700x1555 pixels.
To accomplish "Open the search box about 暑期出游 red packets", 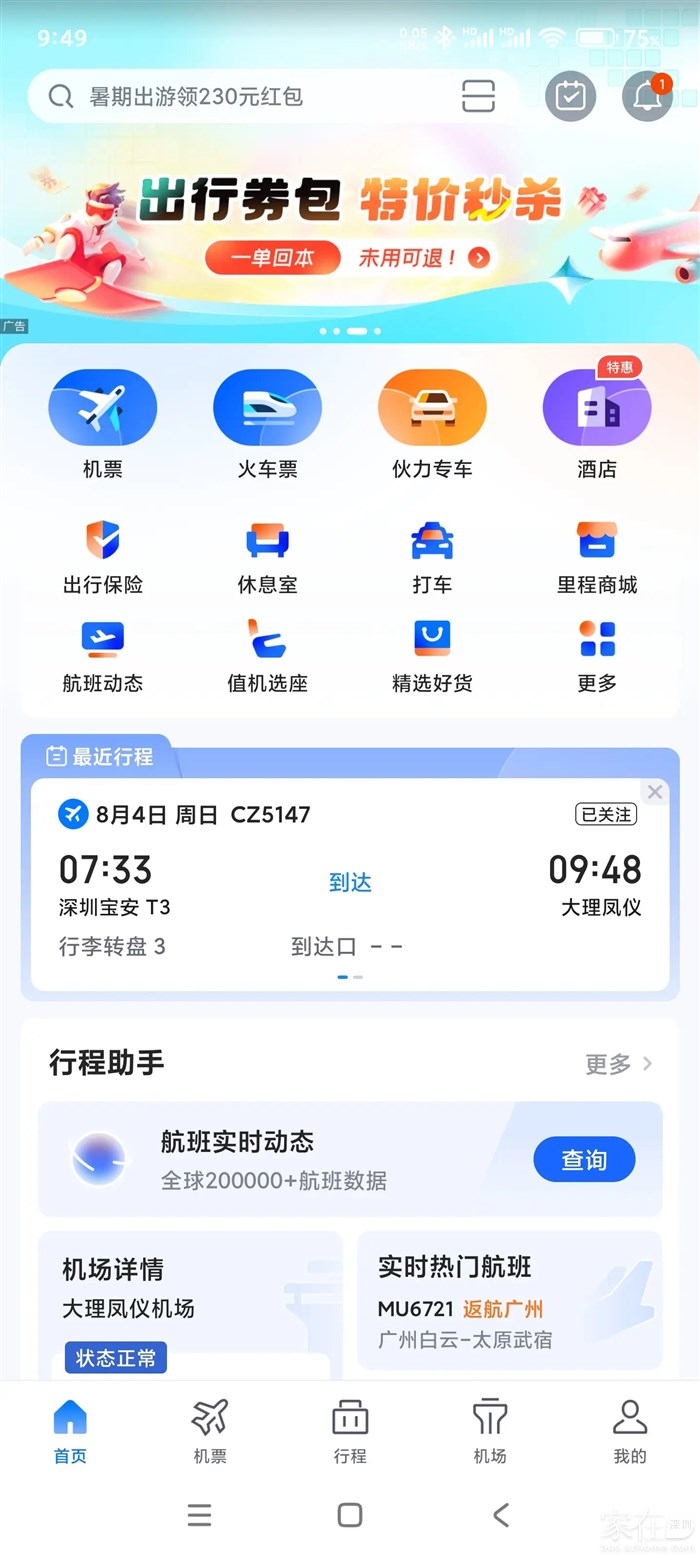I will point(250,97).
